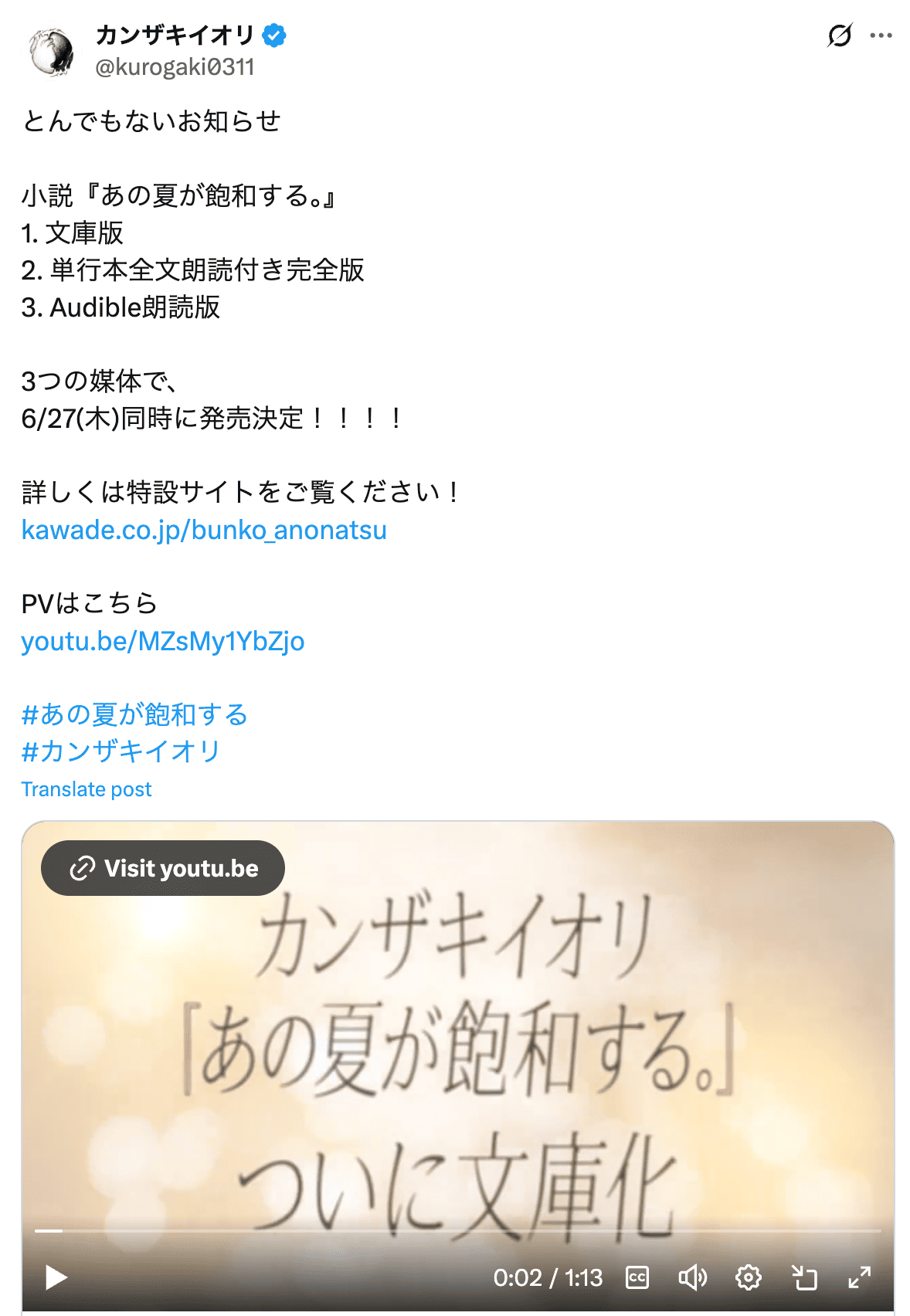910x1316 pixels.
Task: Open the video's playback settings gear
Action: (x=748, y=1278)
